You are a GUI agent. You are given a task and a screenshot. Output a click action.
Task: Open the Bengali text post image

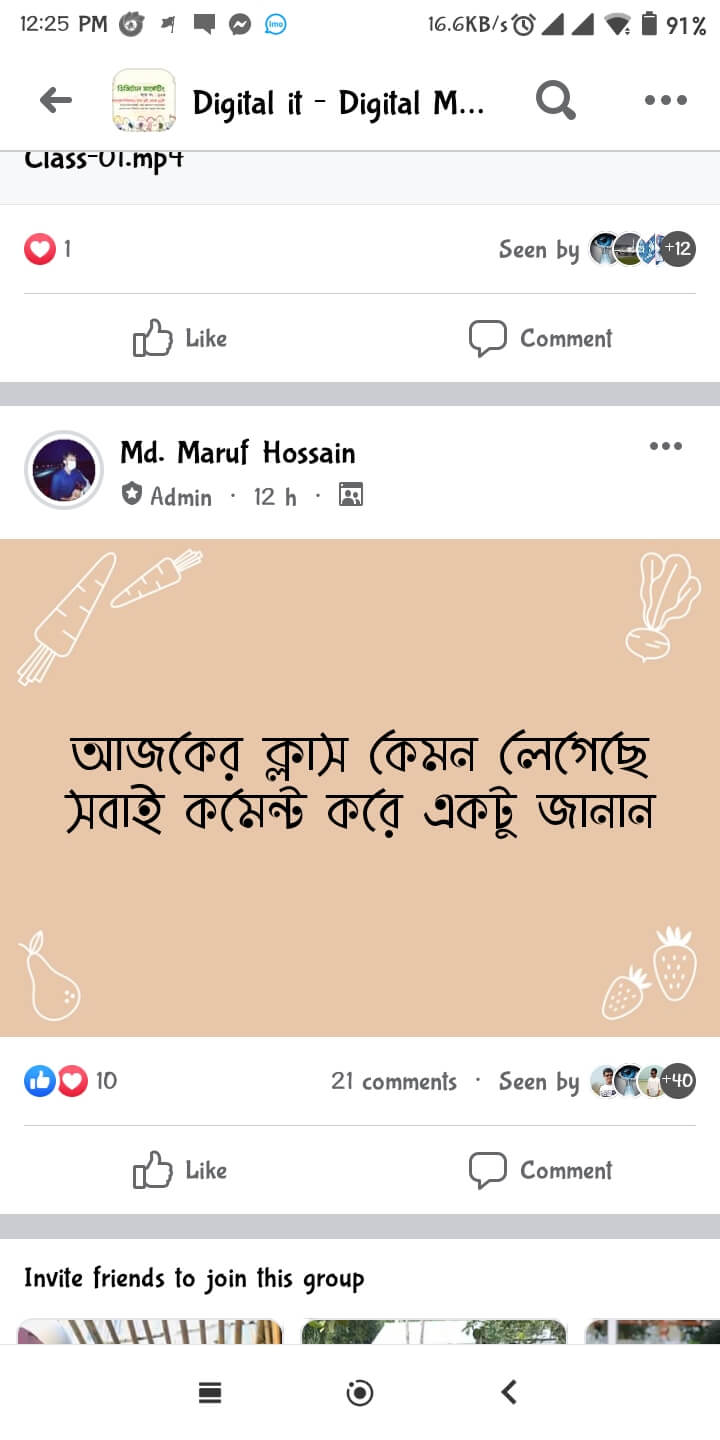[360, 787]
